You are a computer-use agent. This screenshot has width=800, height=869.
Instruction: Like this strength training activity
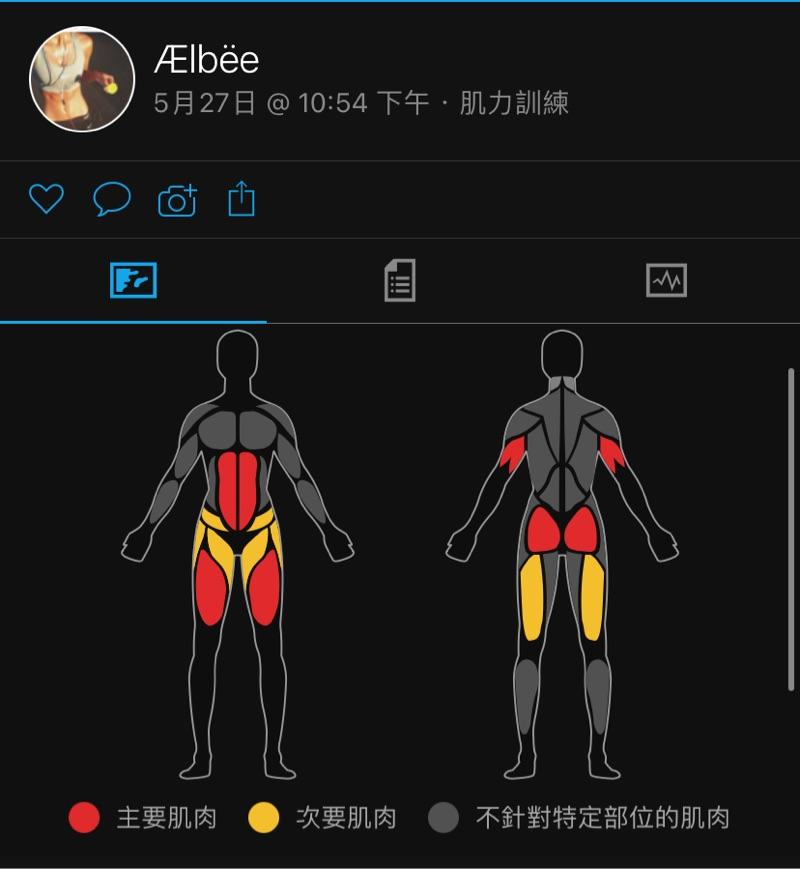46,199
